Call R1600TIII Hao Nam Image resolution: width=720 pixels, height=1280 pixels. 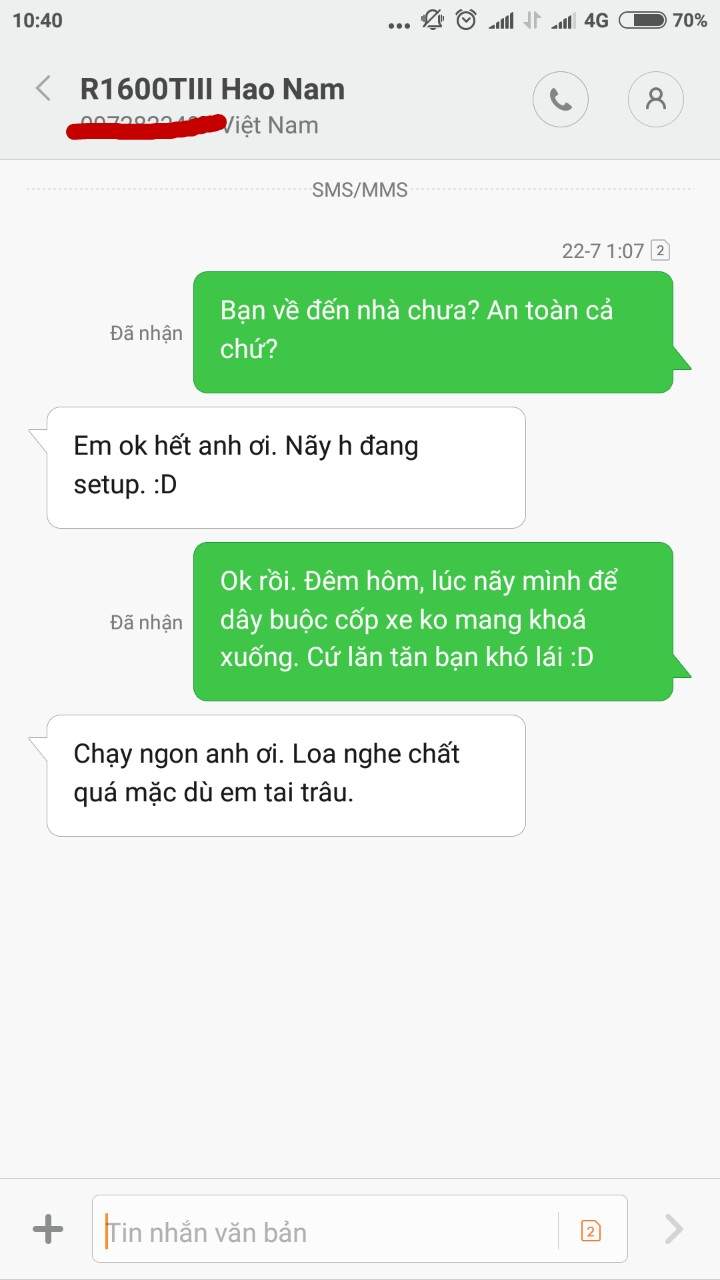tap(560, 99)
